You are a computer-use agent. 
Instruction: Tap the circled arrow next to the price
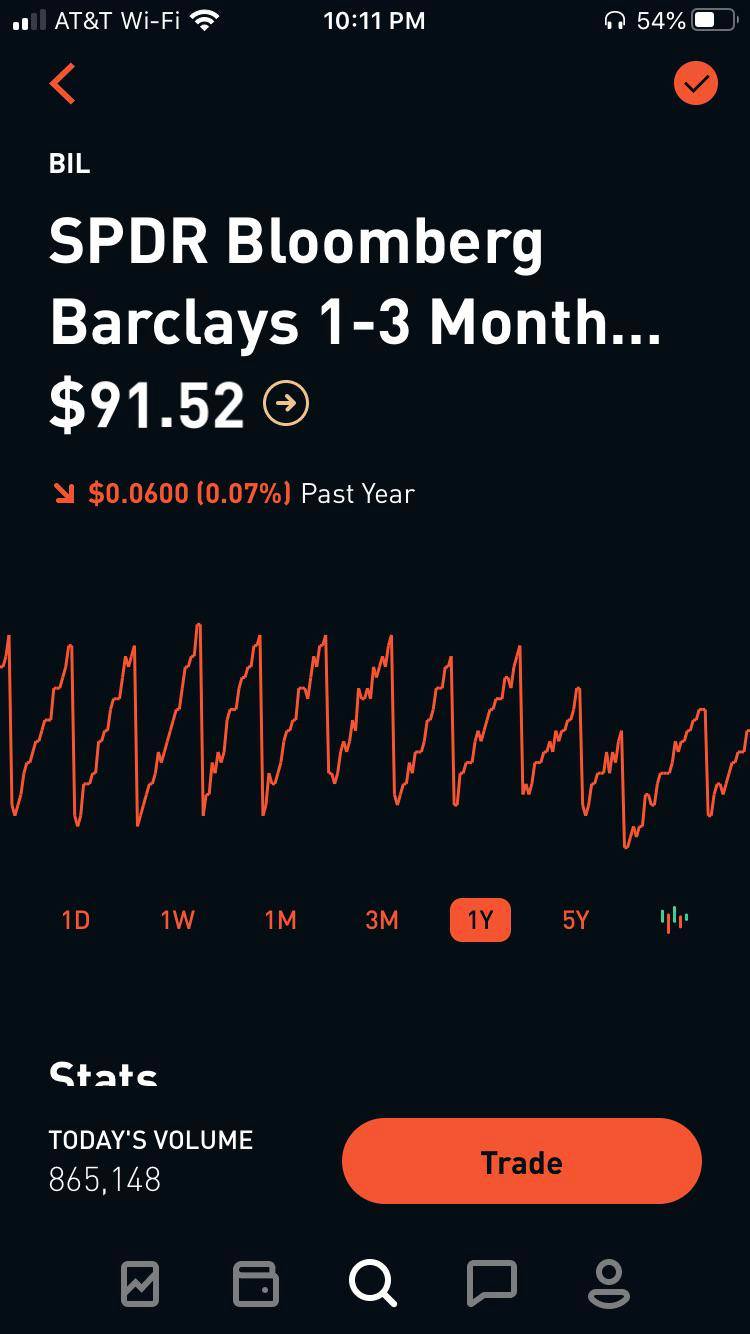pos(287,403)
